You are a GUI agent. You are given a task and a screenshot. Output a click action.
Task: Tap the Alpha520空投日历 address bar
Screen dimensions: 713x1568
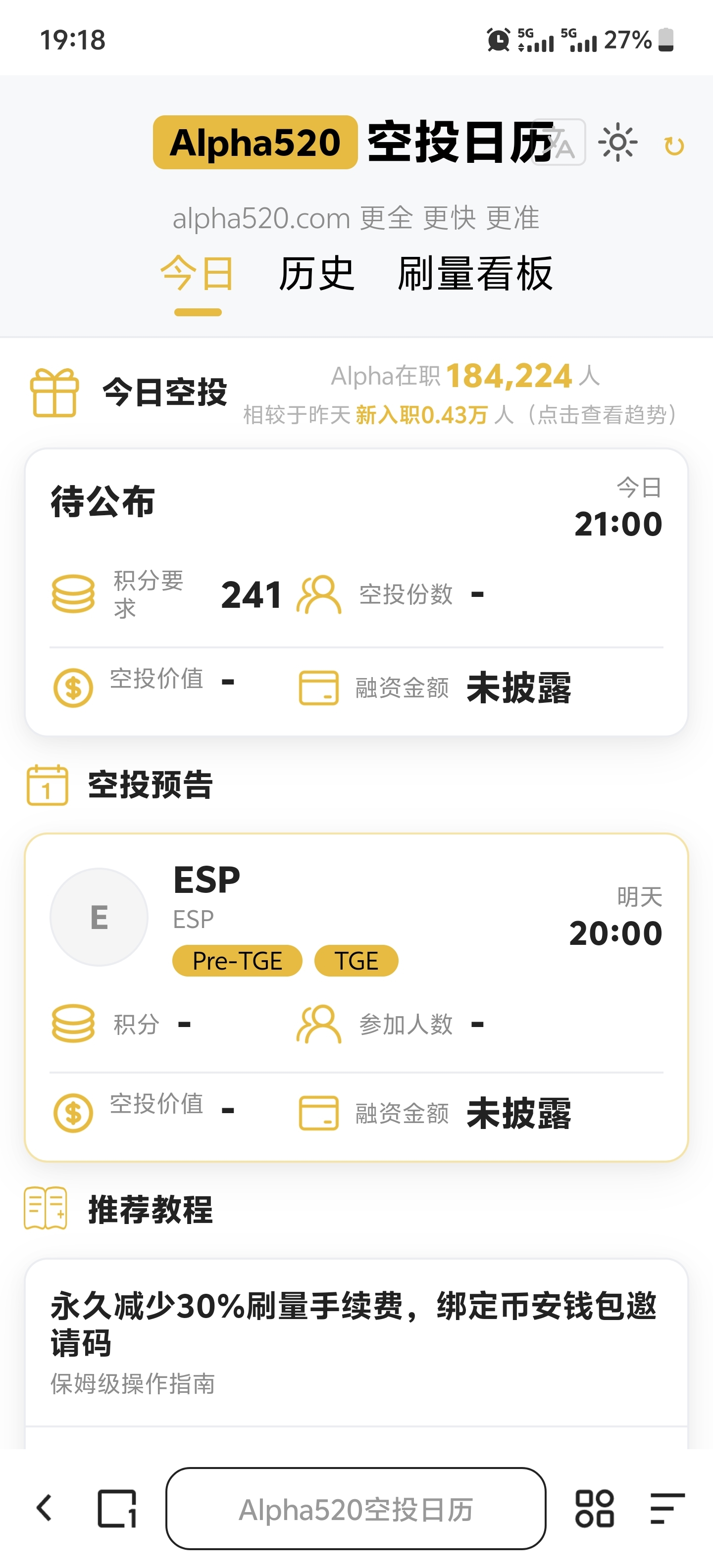coord(356,1508)
